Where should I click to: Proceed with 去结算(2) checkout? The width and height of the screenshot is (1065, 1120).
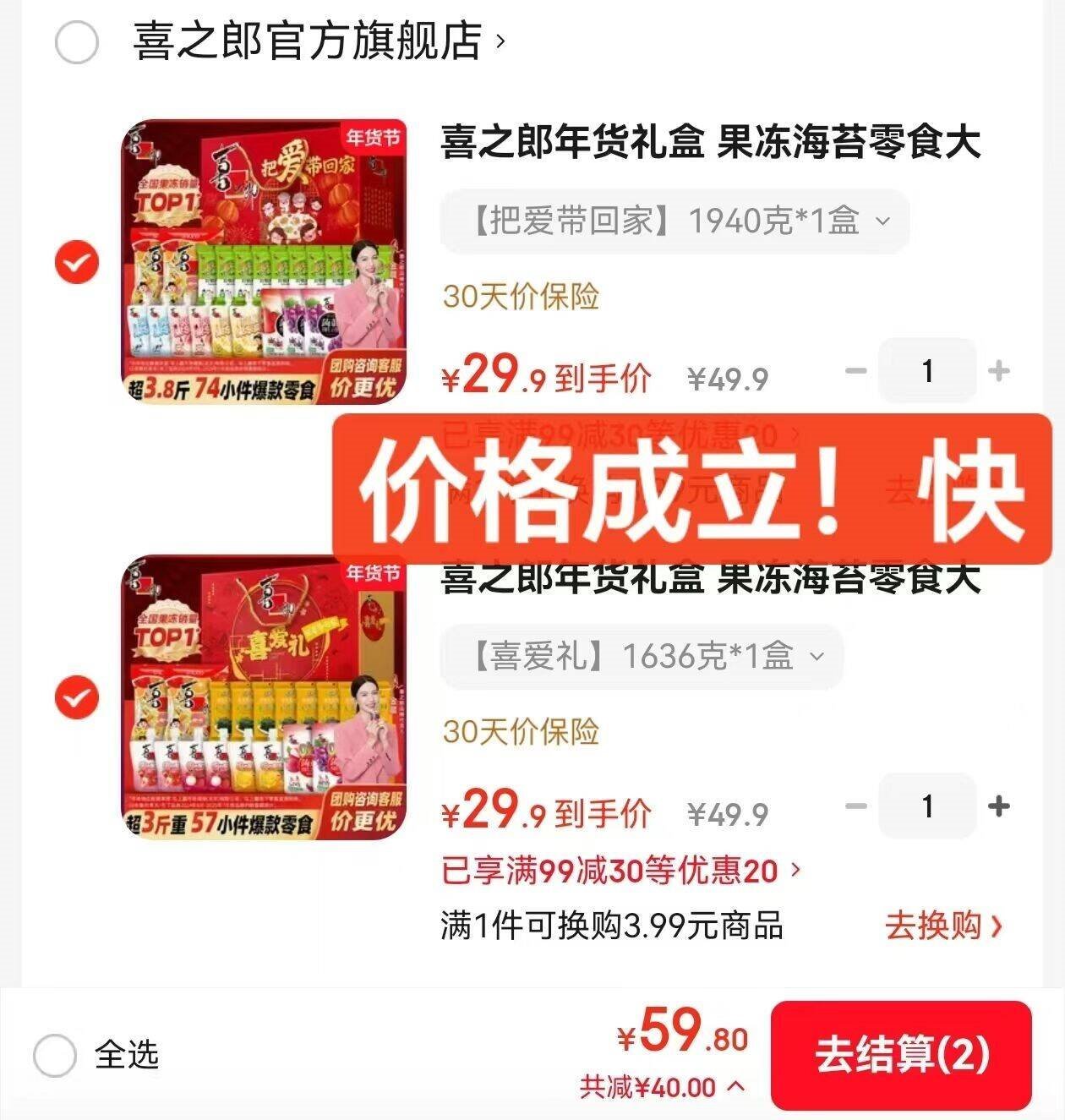pyautogui.click(x=901, y=1055)
